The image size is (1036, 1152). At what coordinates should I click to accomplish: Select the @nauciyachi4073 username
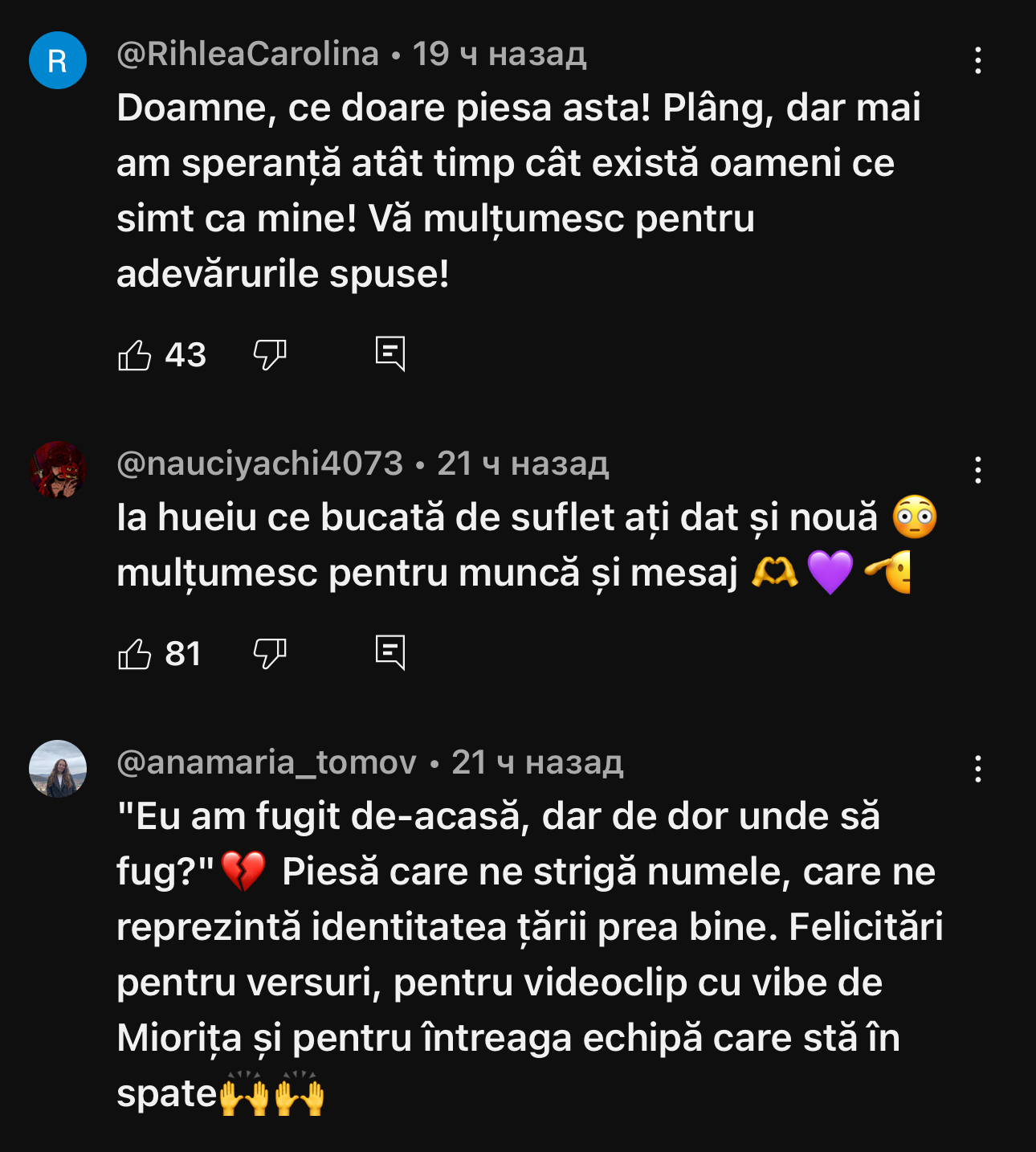point(259,464)
